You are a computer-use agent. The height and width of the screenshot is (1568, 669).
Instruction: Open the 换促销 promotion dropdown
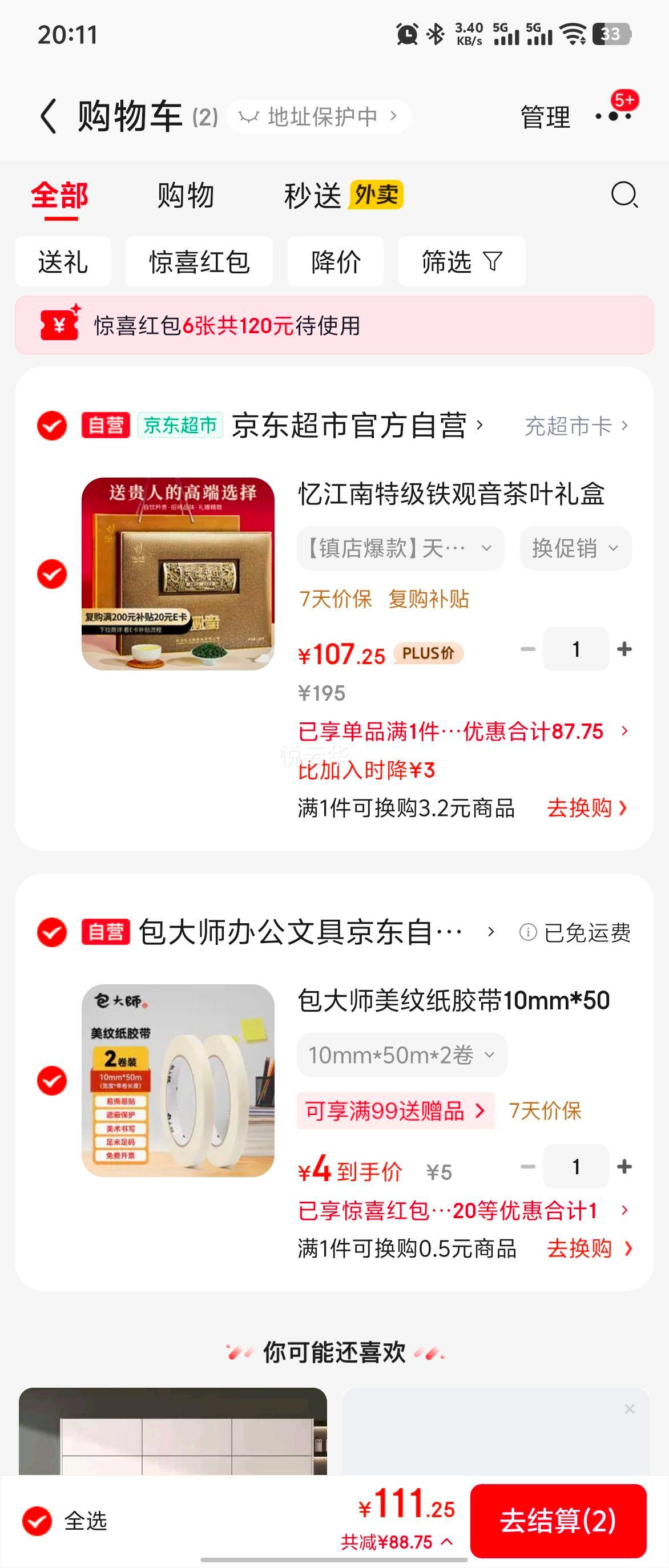click(x=575, y=548)
